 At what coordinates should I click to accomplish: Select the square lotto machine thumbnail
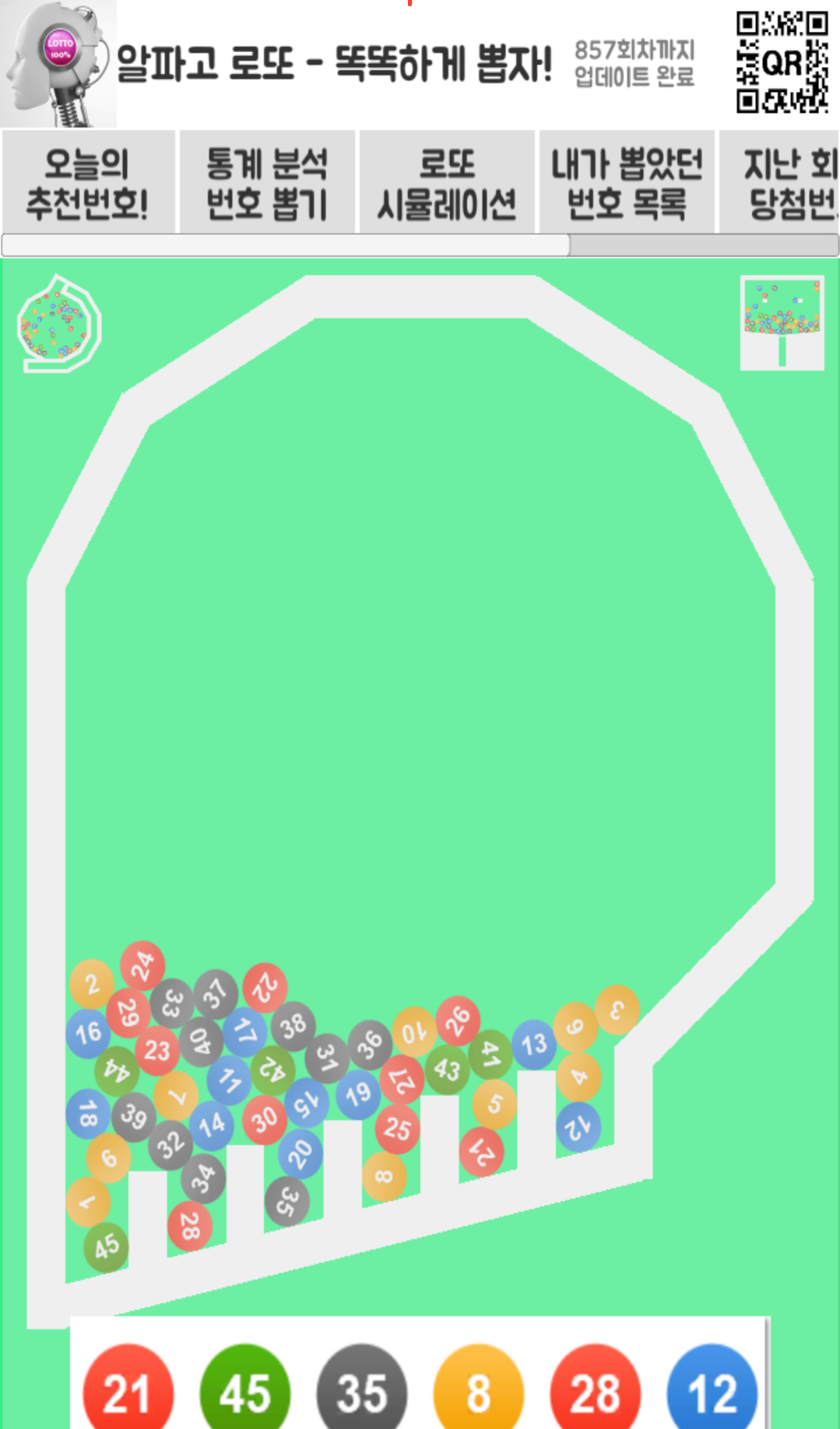pos(782,322)
